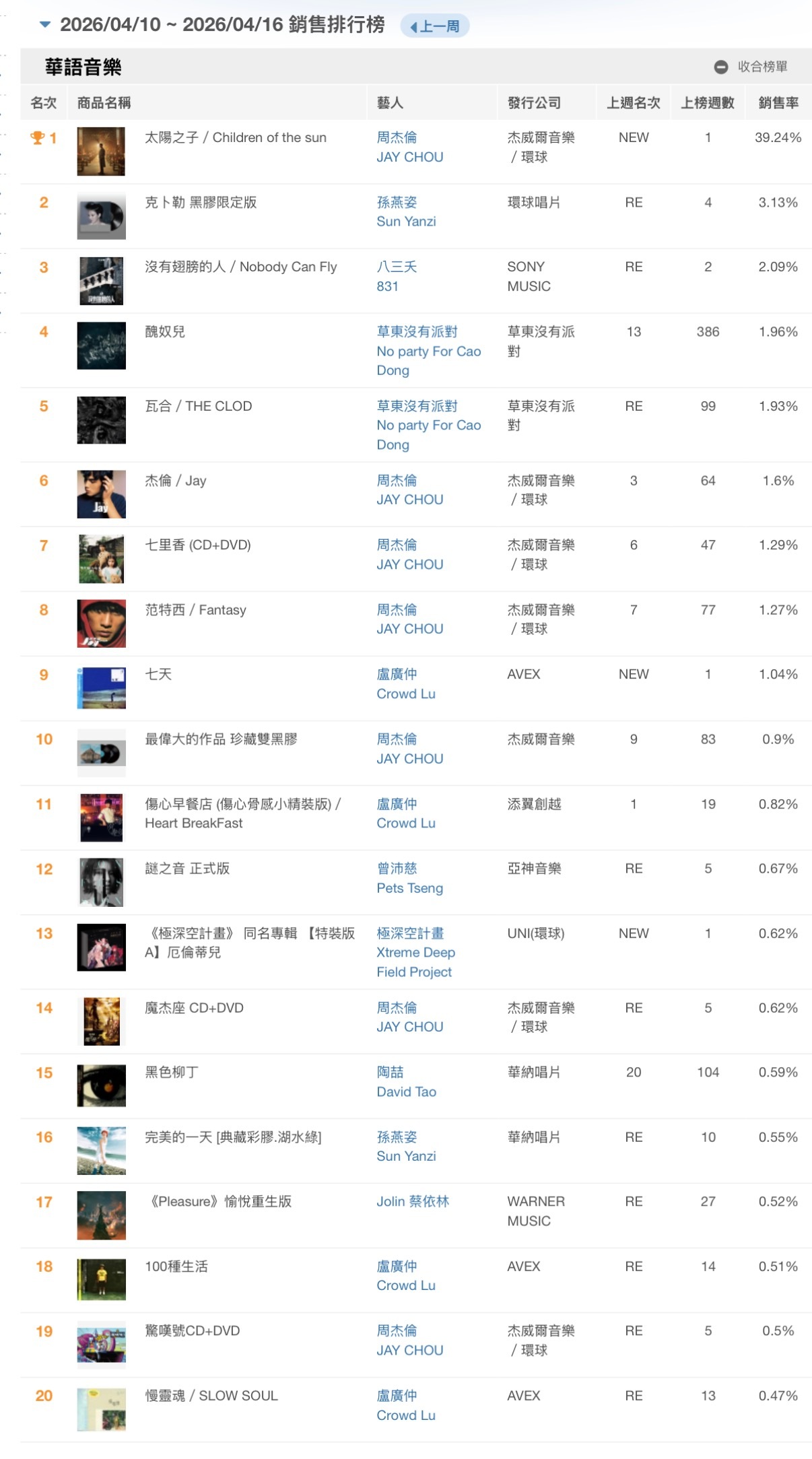Open the 盧廣仲 Crowd Lu link for 七天
Screen dimensions: 812x1459
[406, 683]
